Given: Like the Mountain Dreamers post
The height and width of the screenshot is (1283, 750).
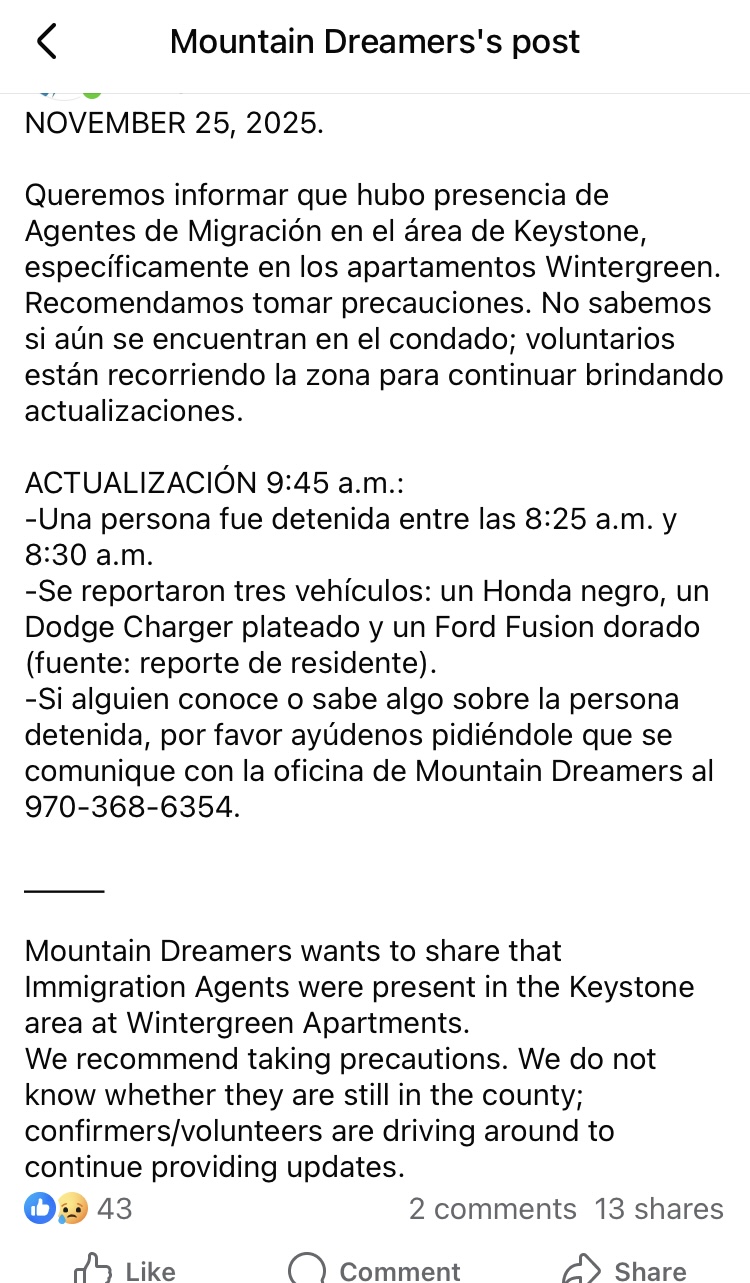Looking at the screenshot, I should click(125, 1268).
